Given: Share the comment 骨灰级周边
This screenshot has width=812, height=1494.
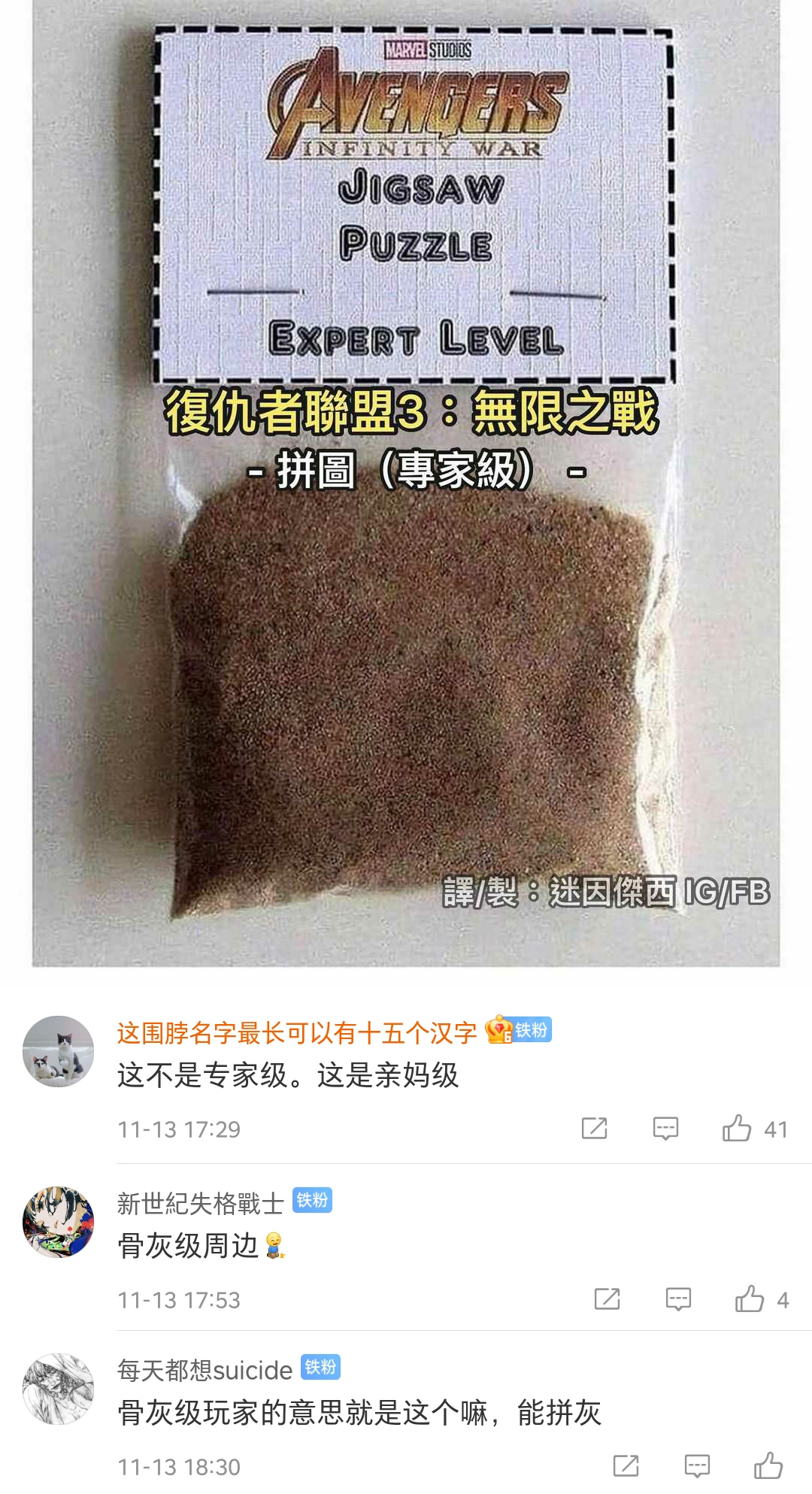Looking at the screenshot, I should (x=607, y=1299).
